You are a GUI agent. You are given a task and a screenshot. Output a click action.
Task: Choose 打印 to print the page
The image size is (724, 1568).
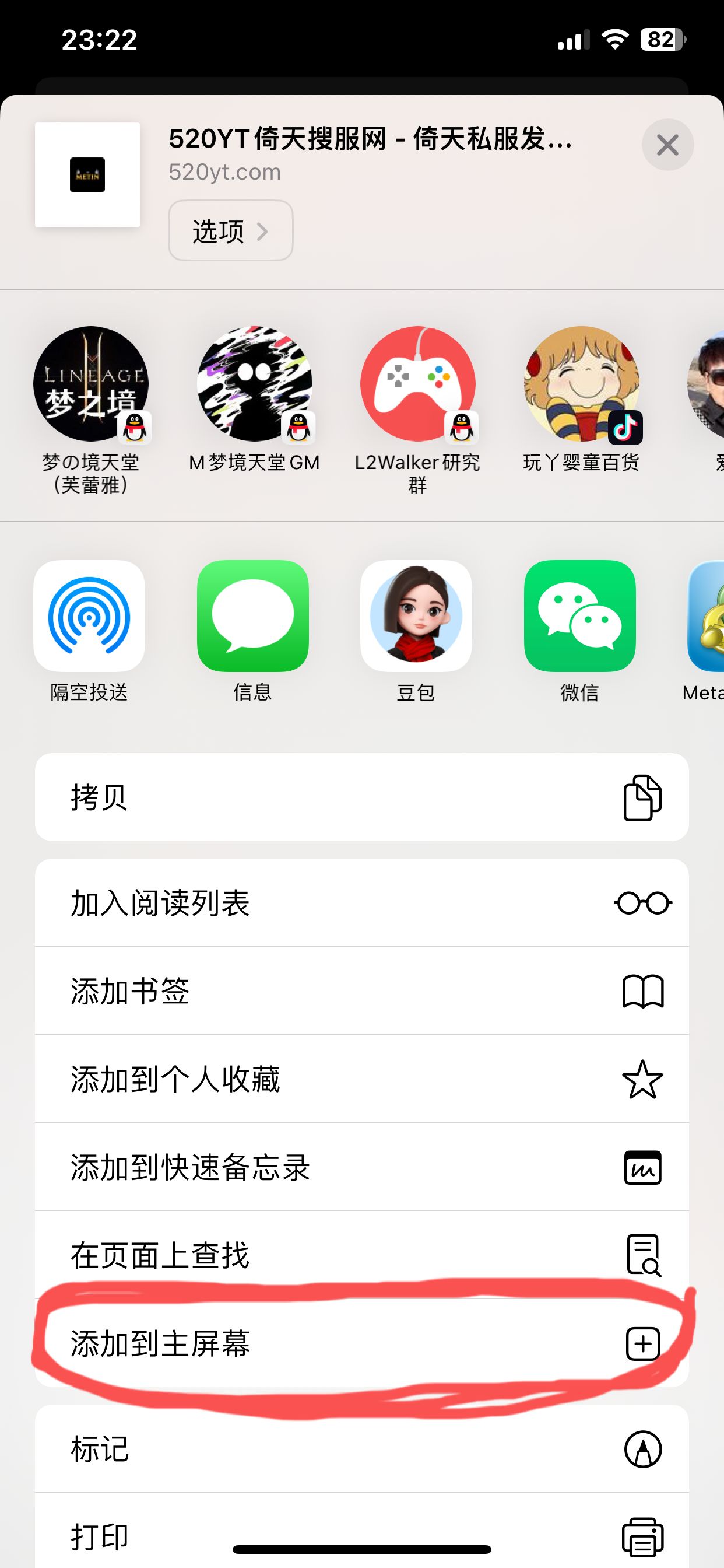[361, 1534]
